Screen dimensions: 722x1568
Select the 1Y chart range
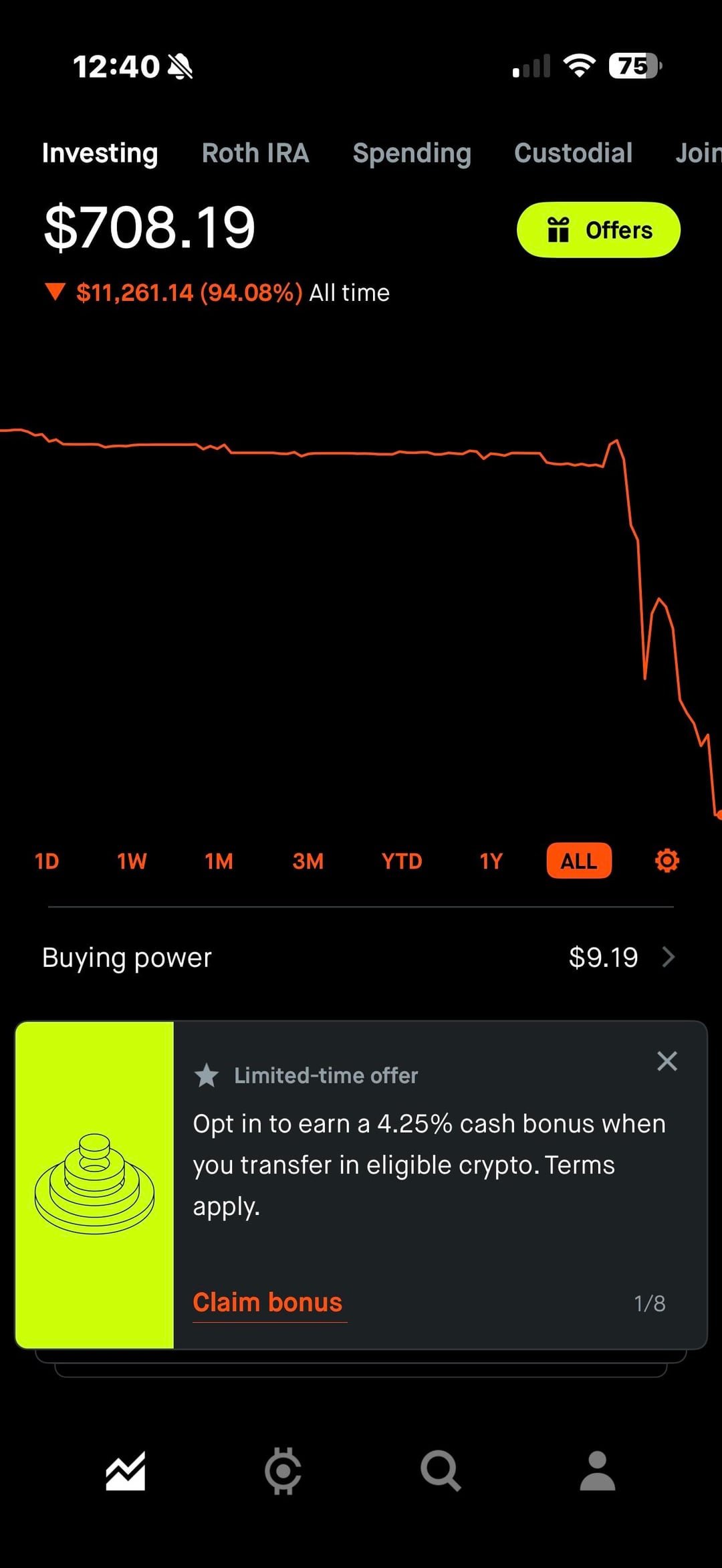coord(491,861)
